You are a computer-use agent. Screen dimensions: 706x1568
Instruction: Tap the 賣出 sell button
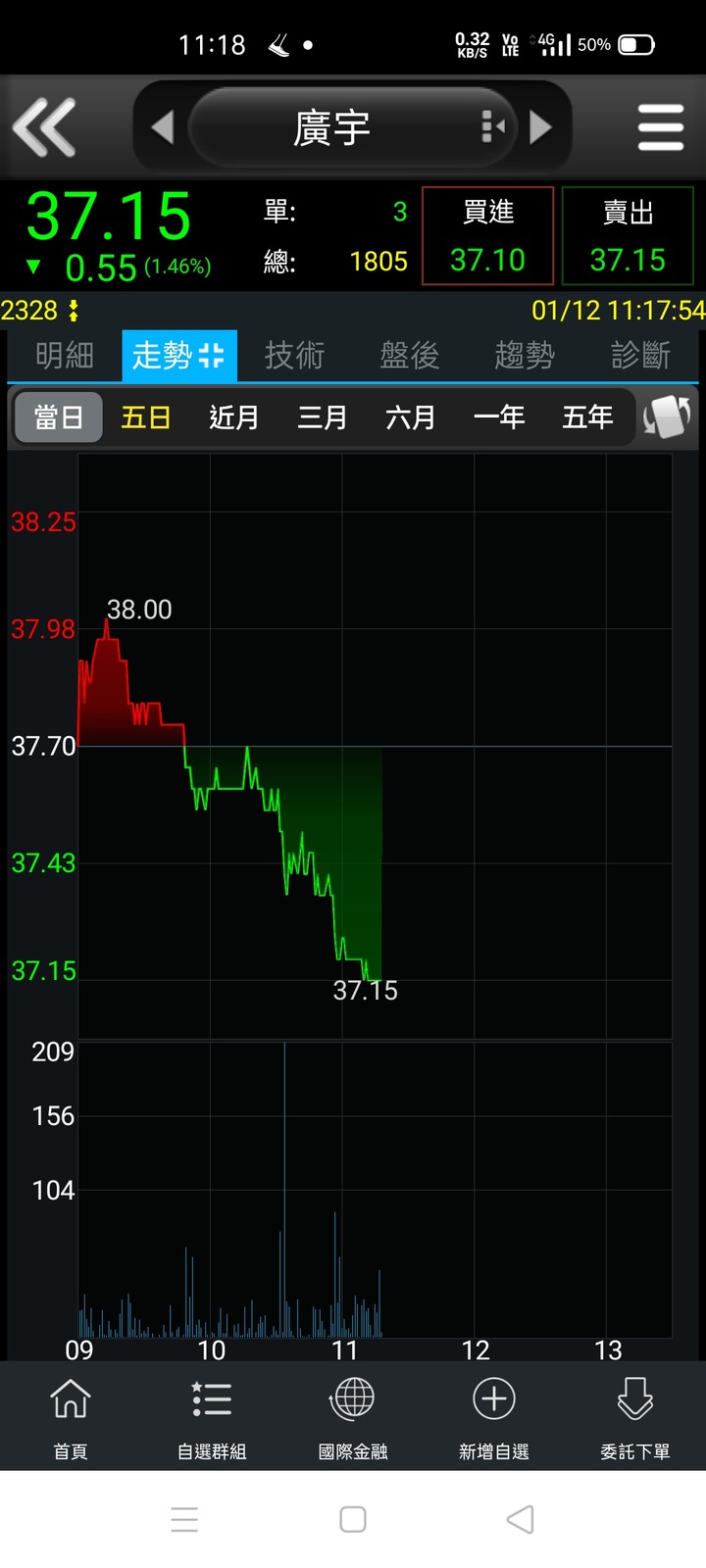(x=628, y=236)
